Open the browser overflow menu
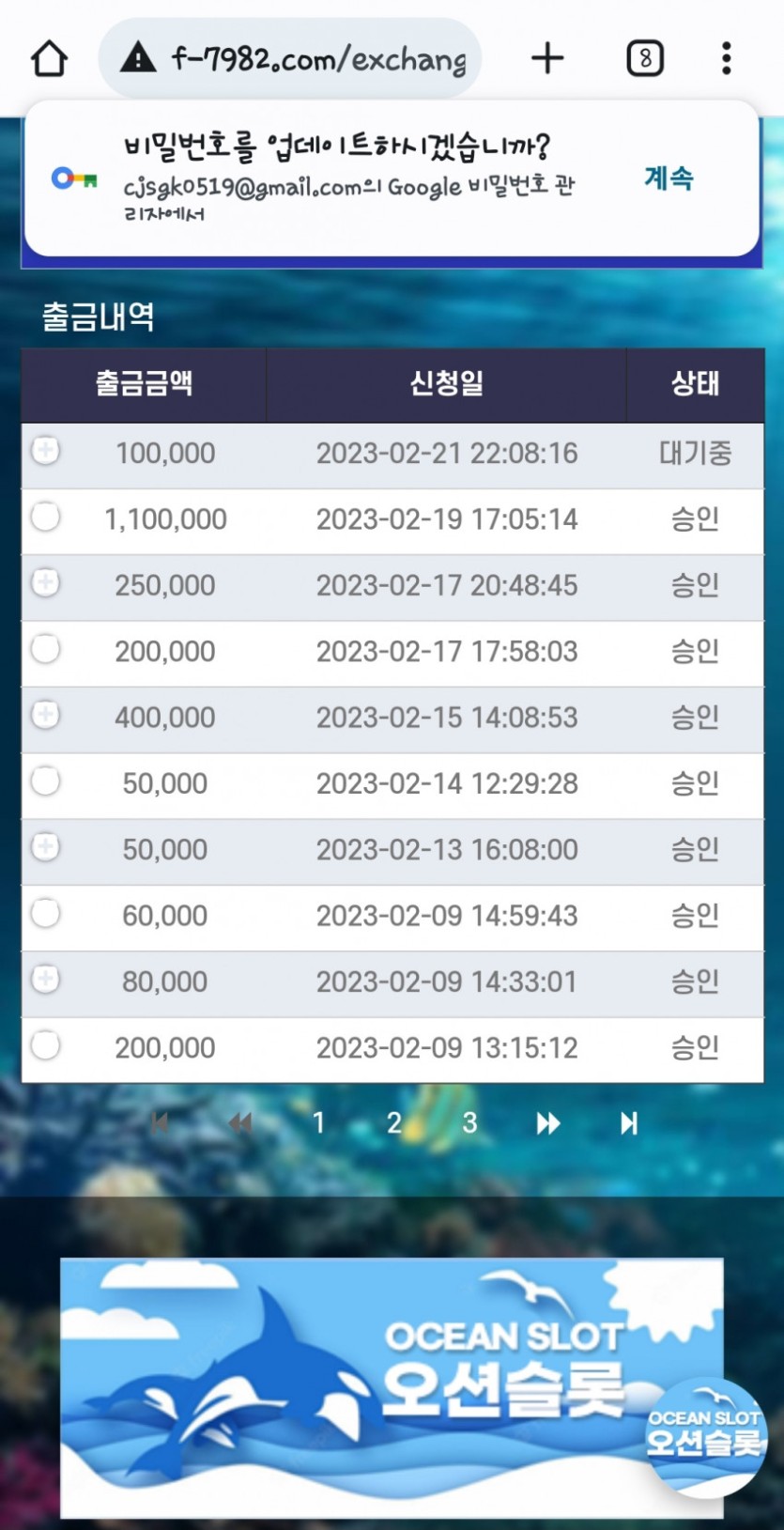Image resolution: width=784 pixels, height=1530 pixels. 726,59
